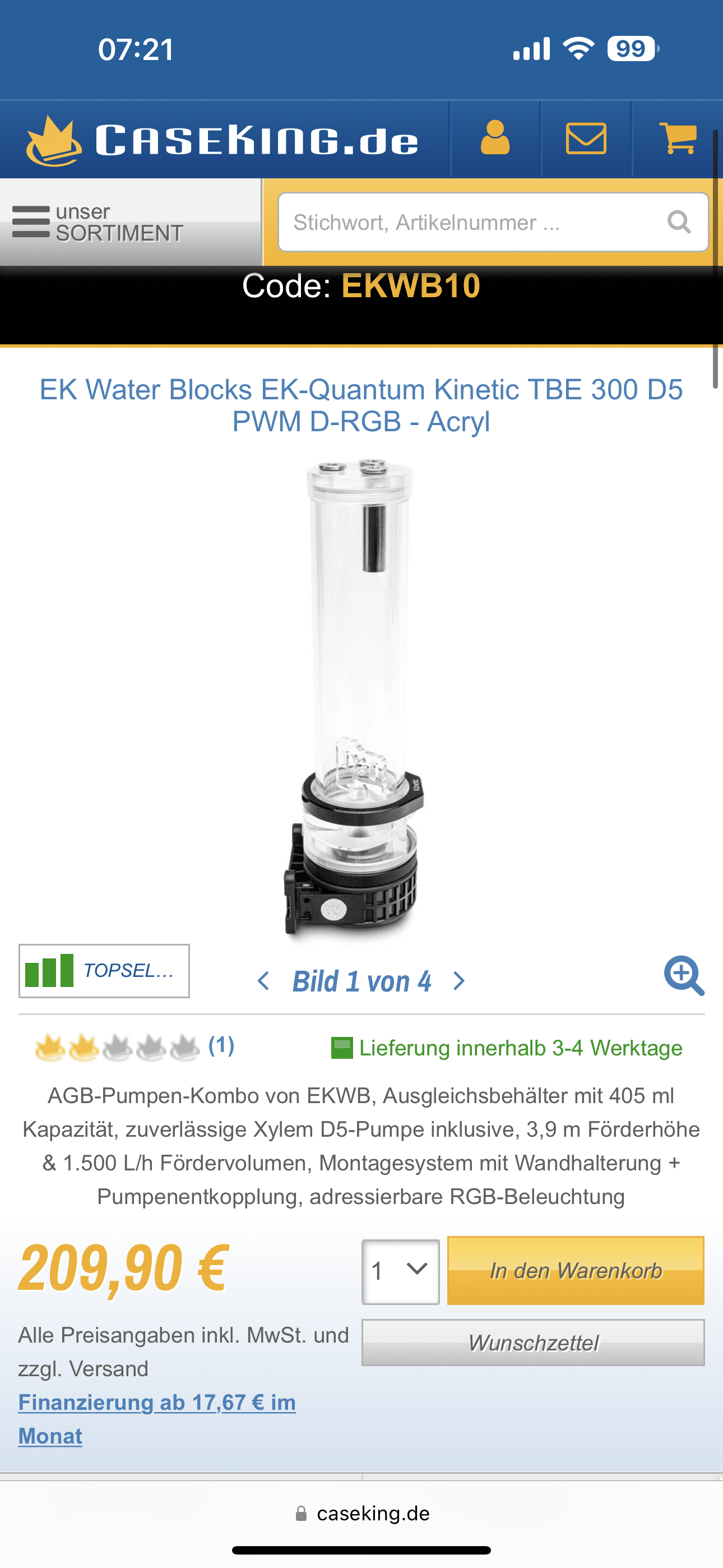
Task: Show the next product image
Action: tap(460, 981)
